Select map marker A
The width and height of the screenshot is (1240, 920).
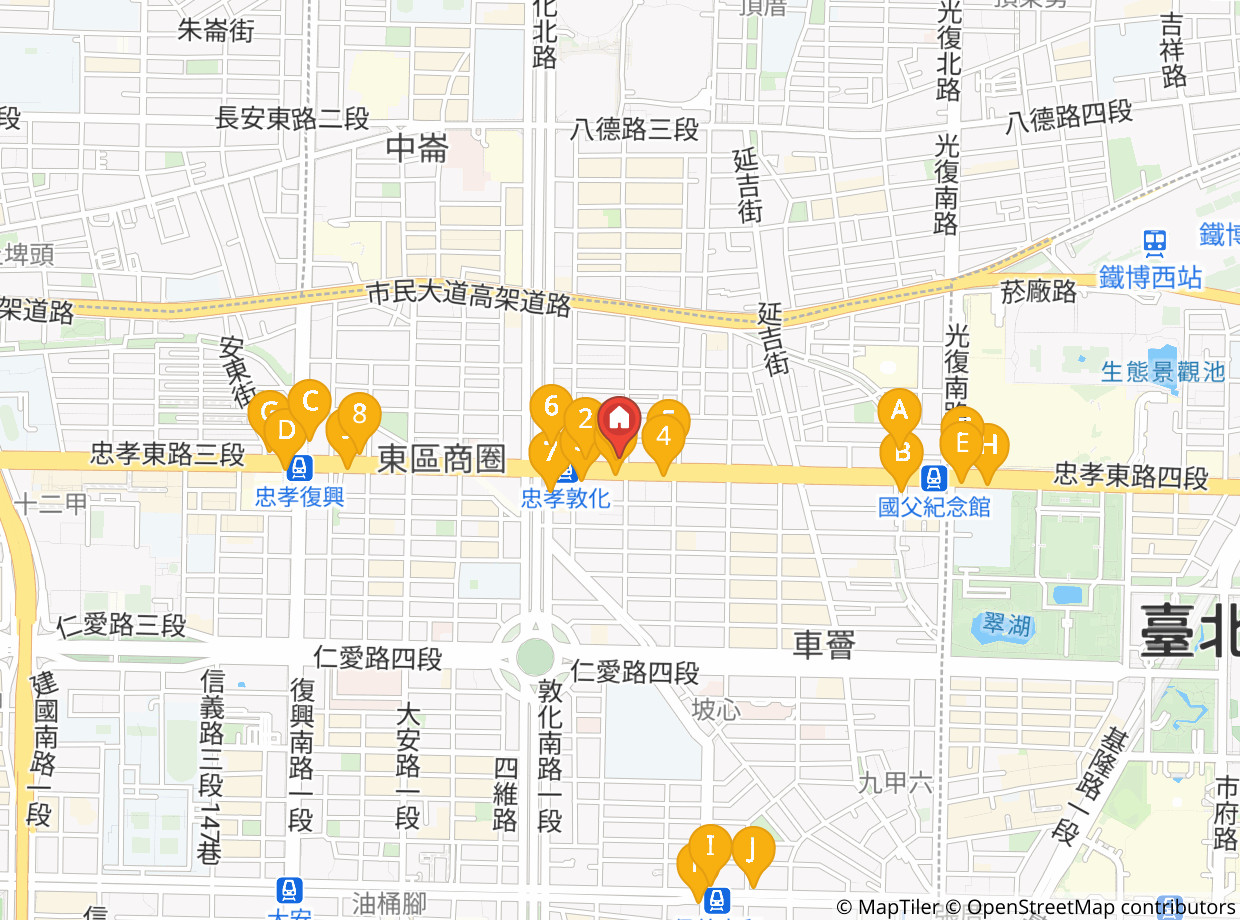(x=899, y=409)
